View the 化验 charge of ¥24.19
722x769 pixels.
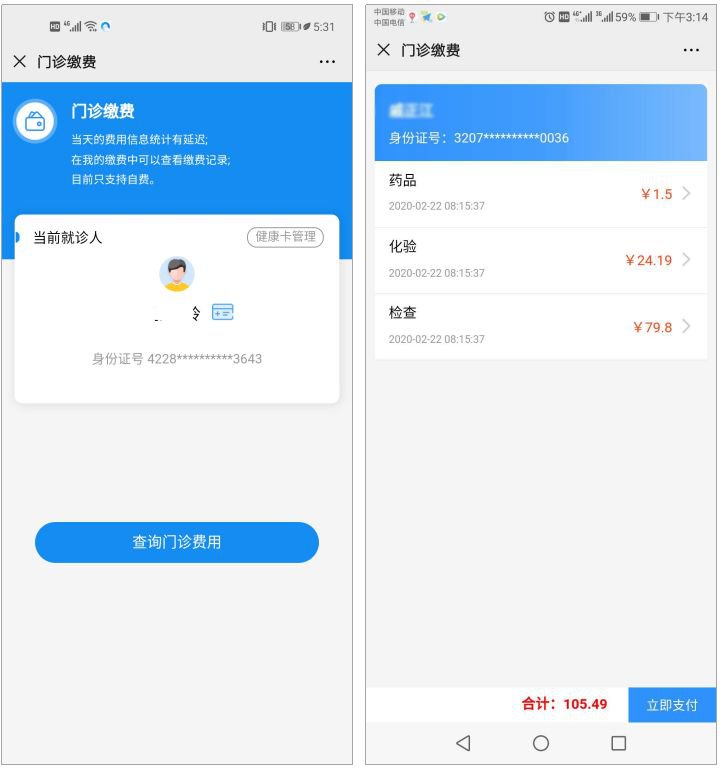point(540,260)
